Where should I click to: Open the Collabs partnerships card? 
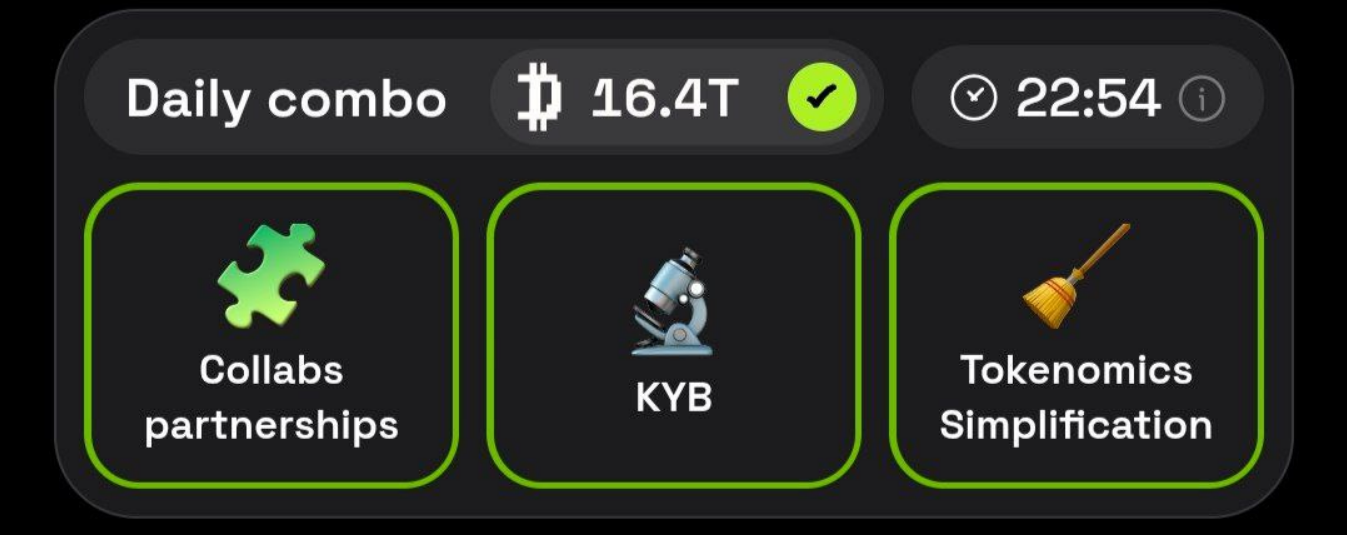pos(271,335)
